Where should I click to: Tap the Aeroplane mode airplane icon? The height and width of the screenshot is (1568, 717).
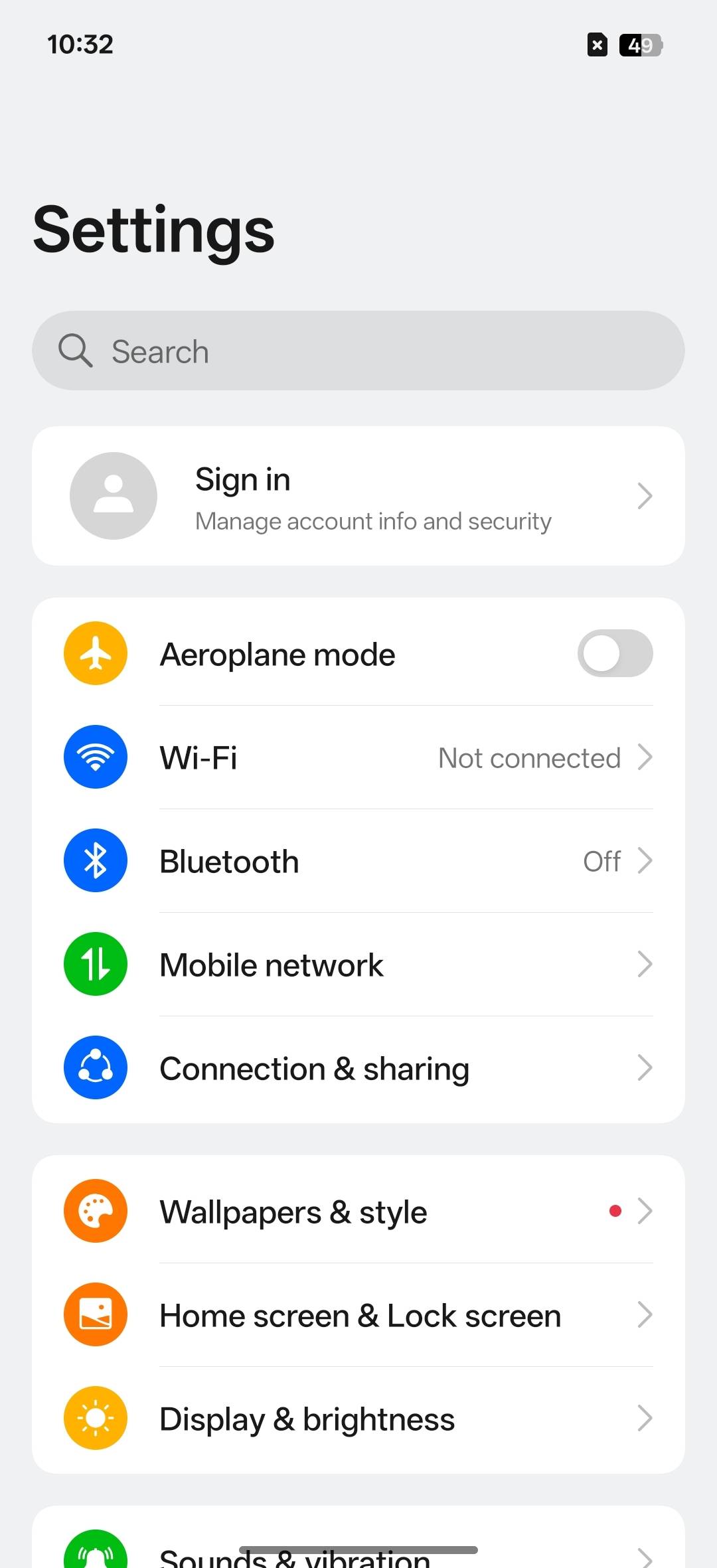click(95, 653)
